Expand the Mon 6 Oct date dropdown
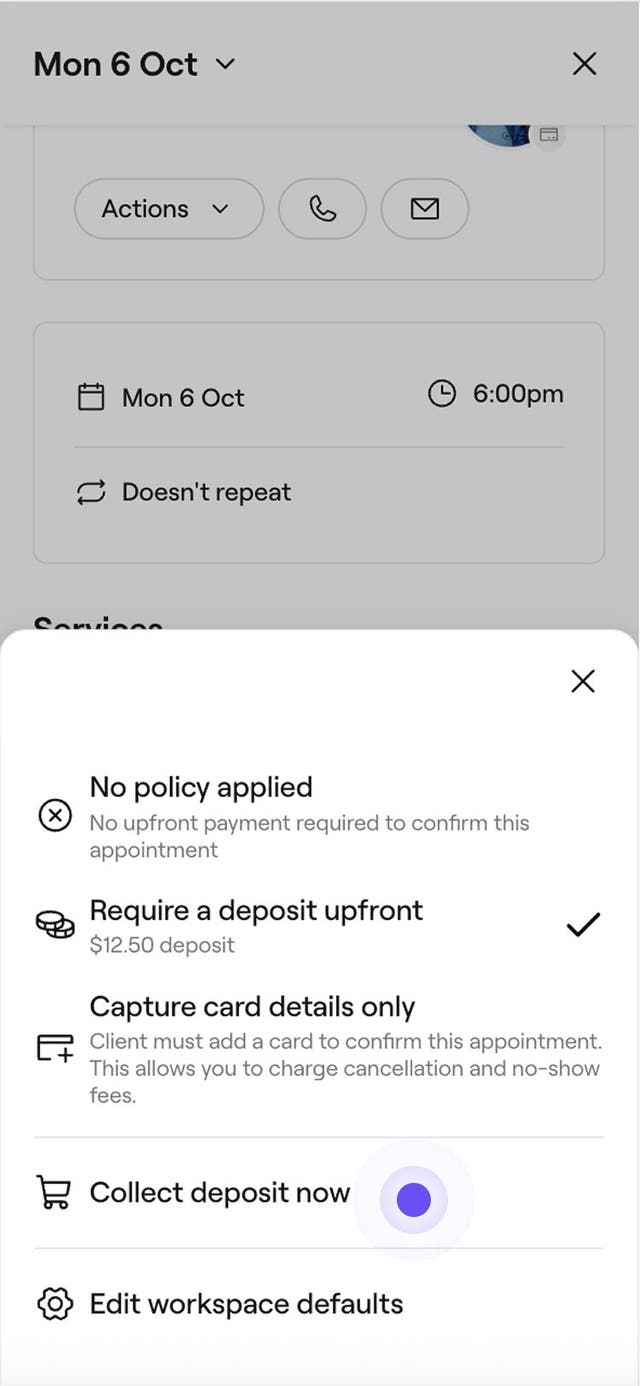This screenshot has height=1386, width=640. coord(135,64)
